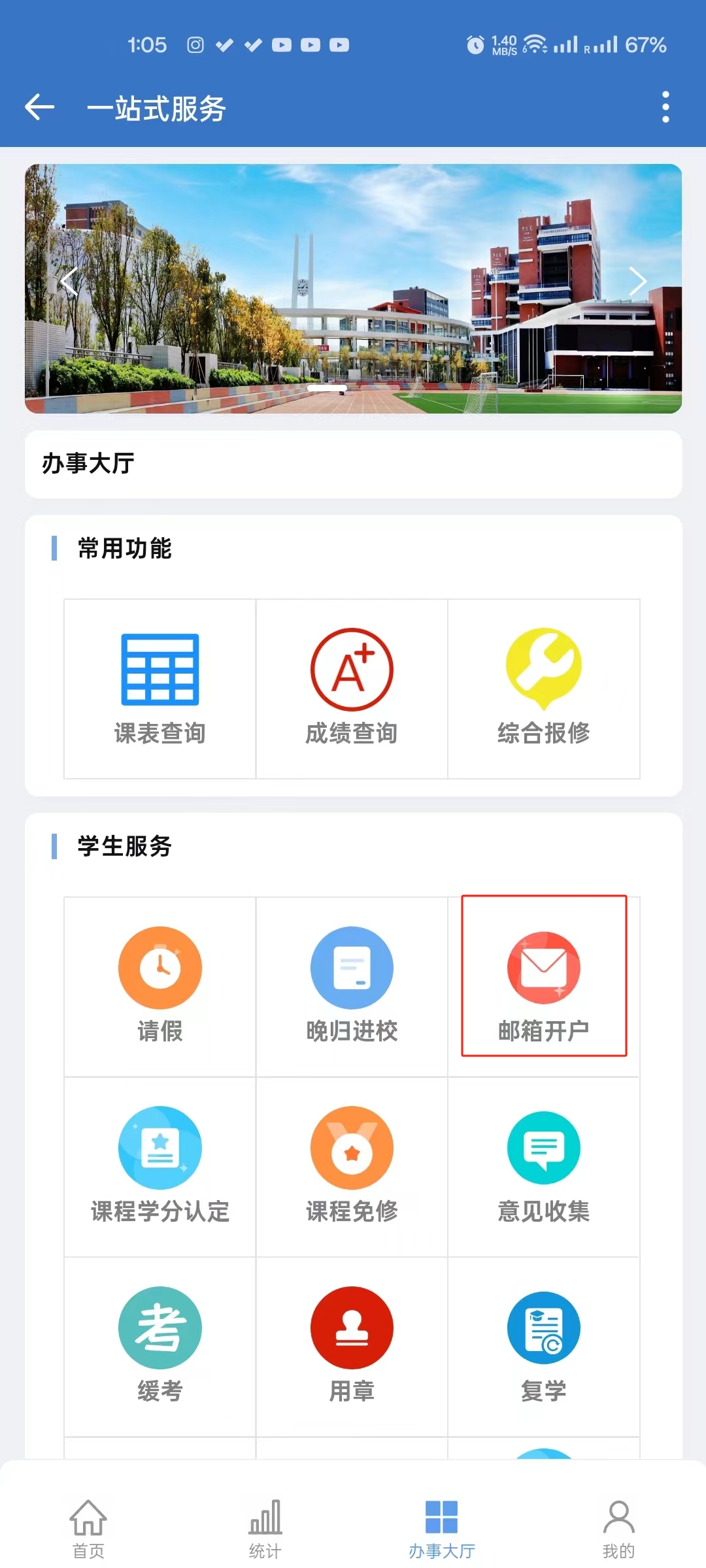Show the next banner with right arrow
The width and height of the screenshot is (706, 1568).
(x=639, y=280)
